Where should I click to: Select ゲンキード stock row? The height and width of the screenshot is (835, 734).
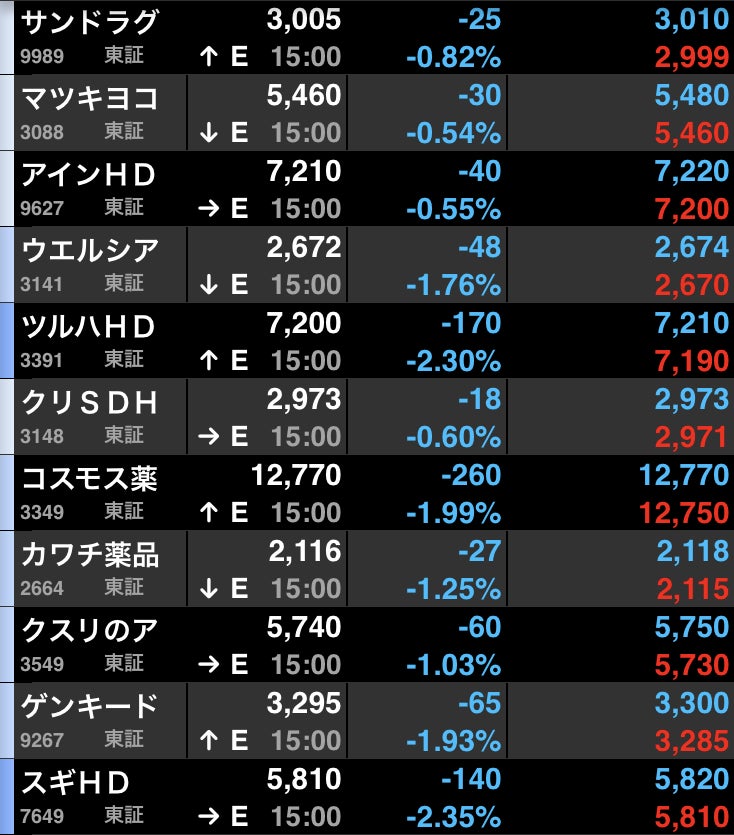[x=90, y=705]
